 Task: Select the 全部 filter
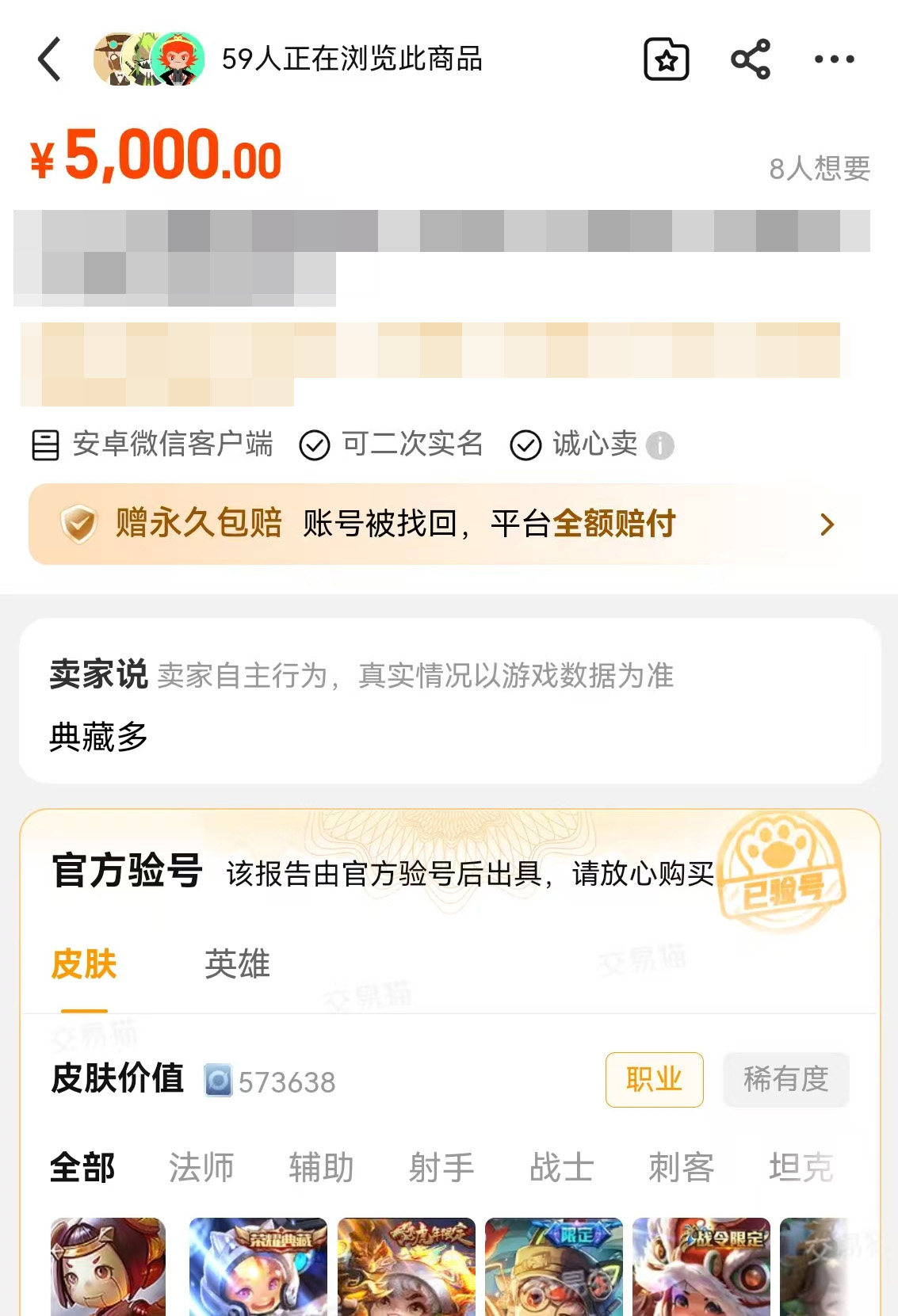coord(82,1168)
